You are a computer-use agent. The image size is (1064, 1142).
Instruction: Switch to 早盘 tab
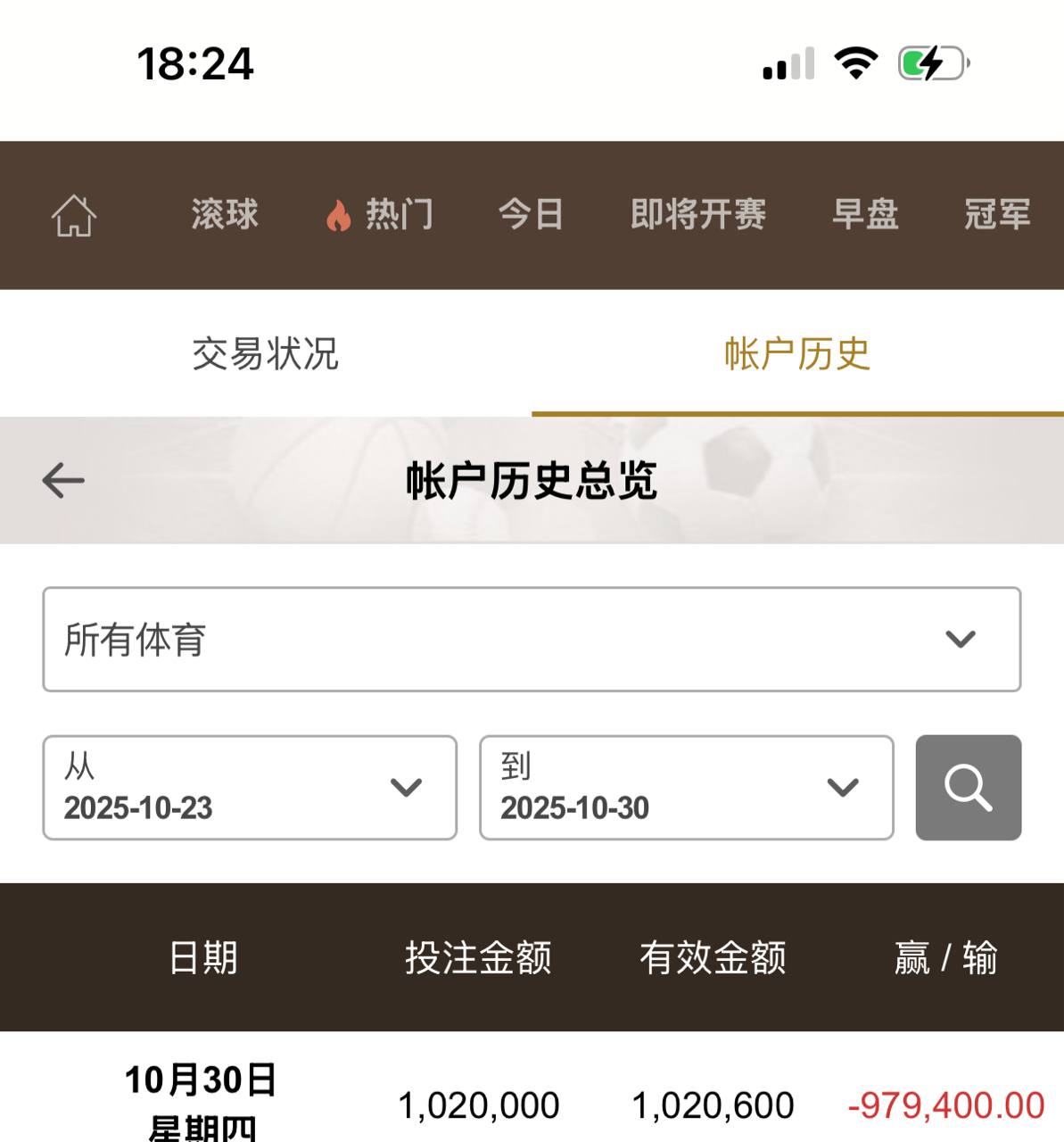tap(864, 215)
